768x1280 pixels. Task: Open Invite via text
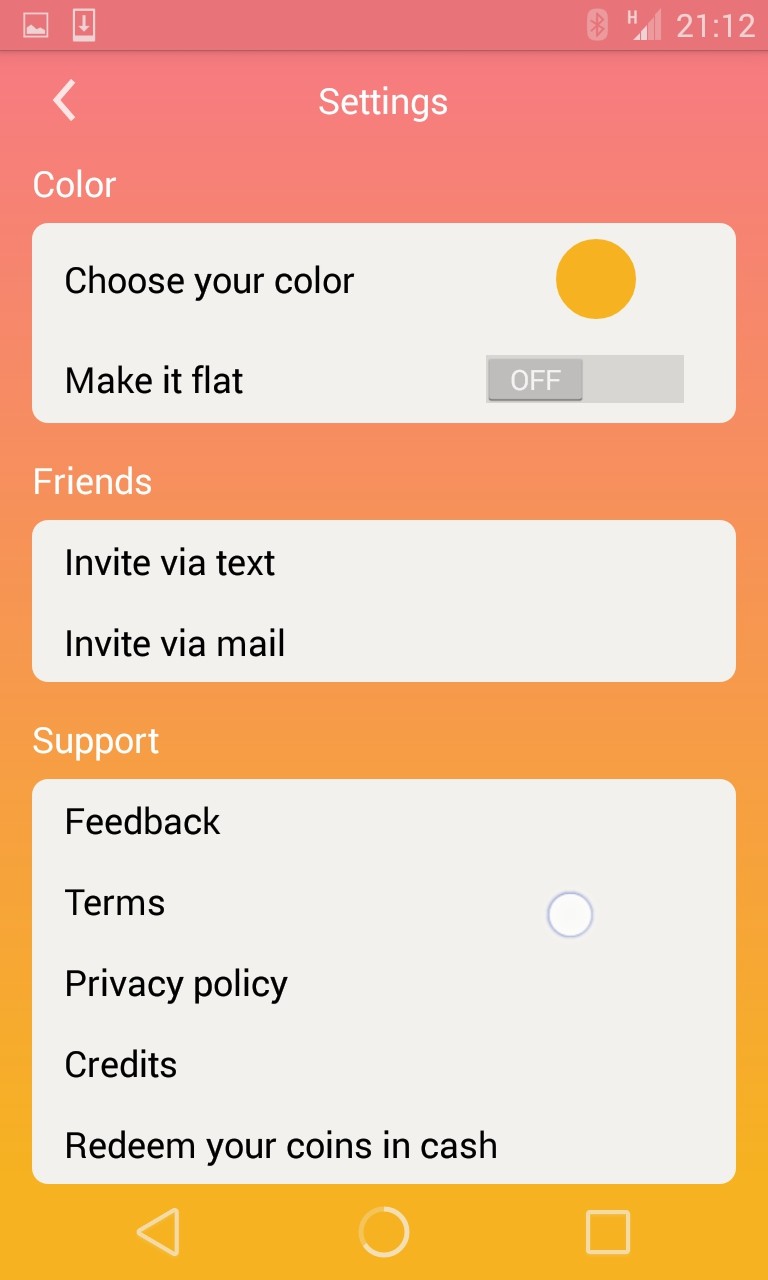click(x=384, y=562)
